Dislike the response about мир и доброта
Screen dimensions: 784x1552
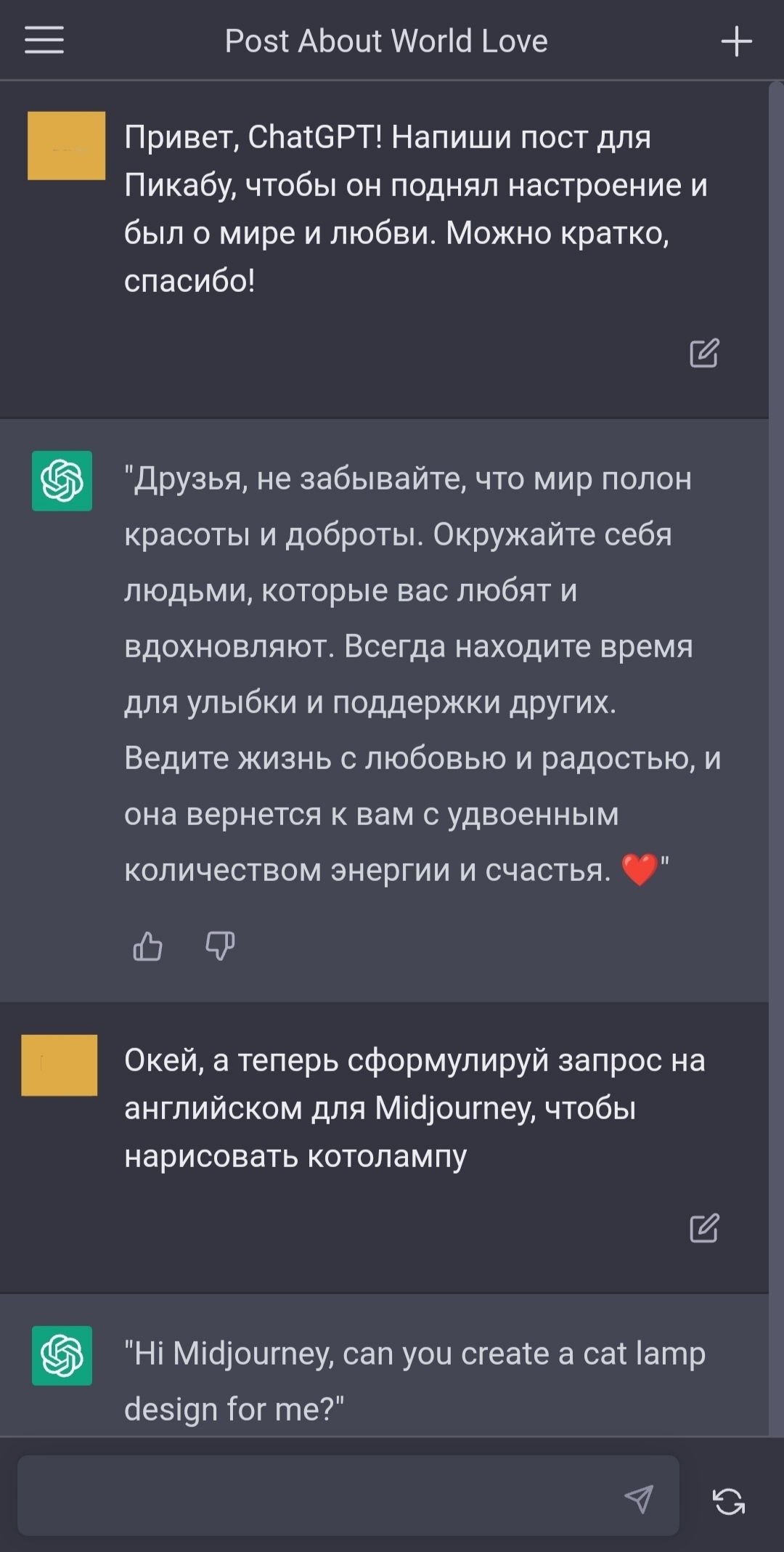[x=220, y=946]
